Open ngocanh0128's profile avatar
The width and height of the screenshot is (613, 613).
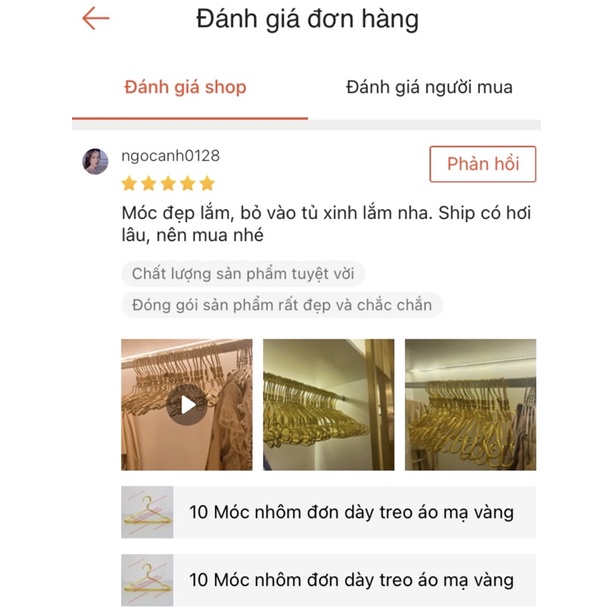coord(95,162)
